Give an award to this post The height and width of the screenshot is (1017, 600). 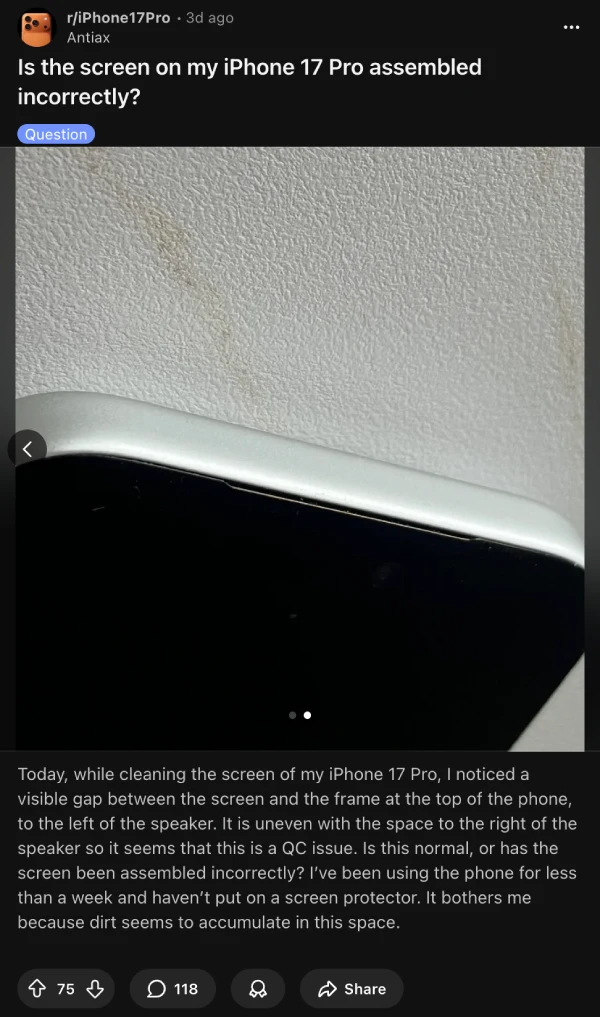point(257,988)
